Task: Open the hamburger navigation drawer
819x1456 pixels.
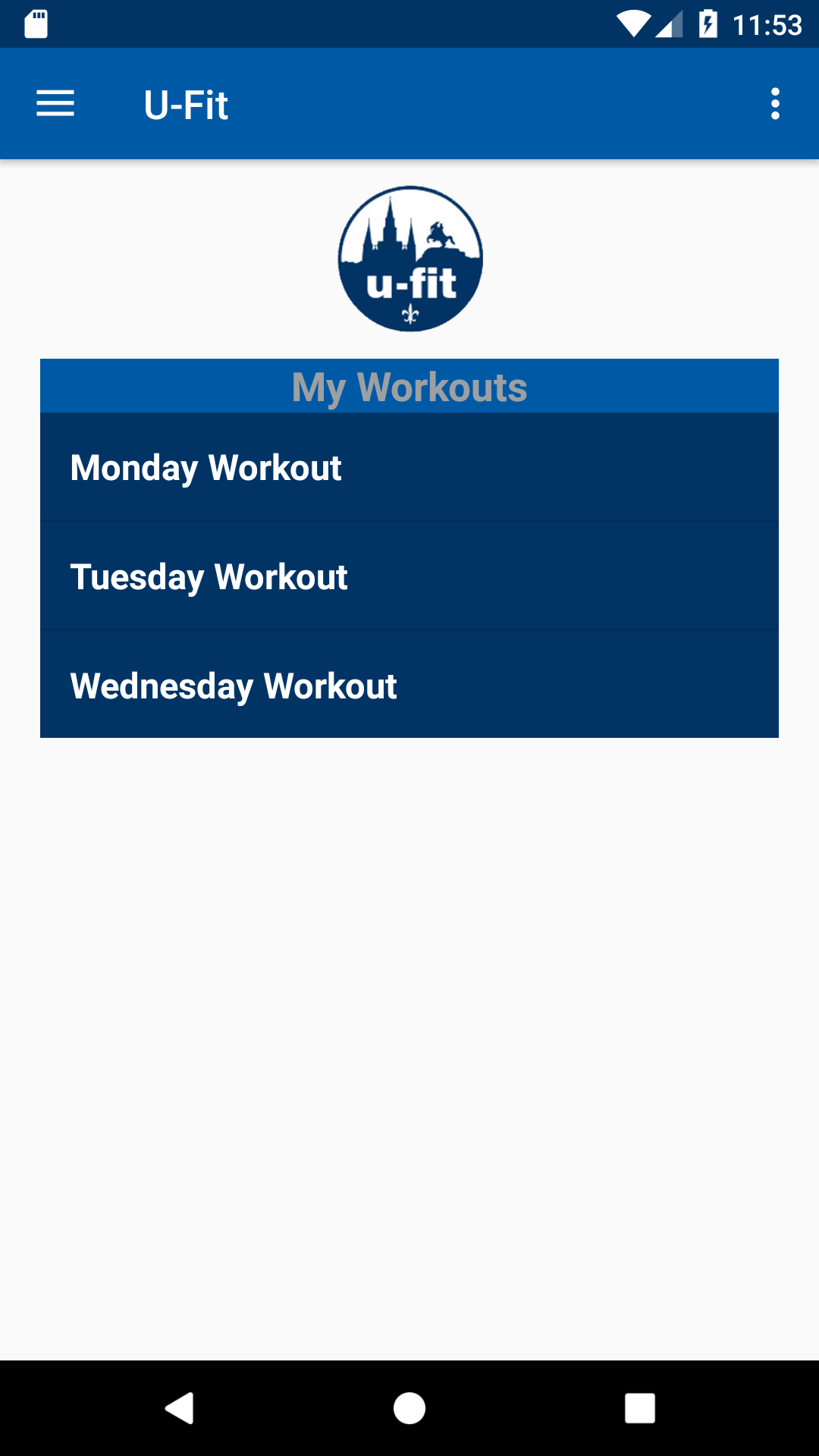Action: 55,104
